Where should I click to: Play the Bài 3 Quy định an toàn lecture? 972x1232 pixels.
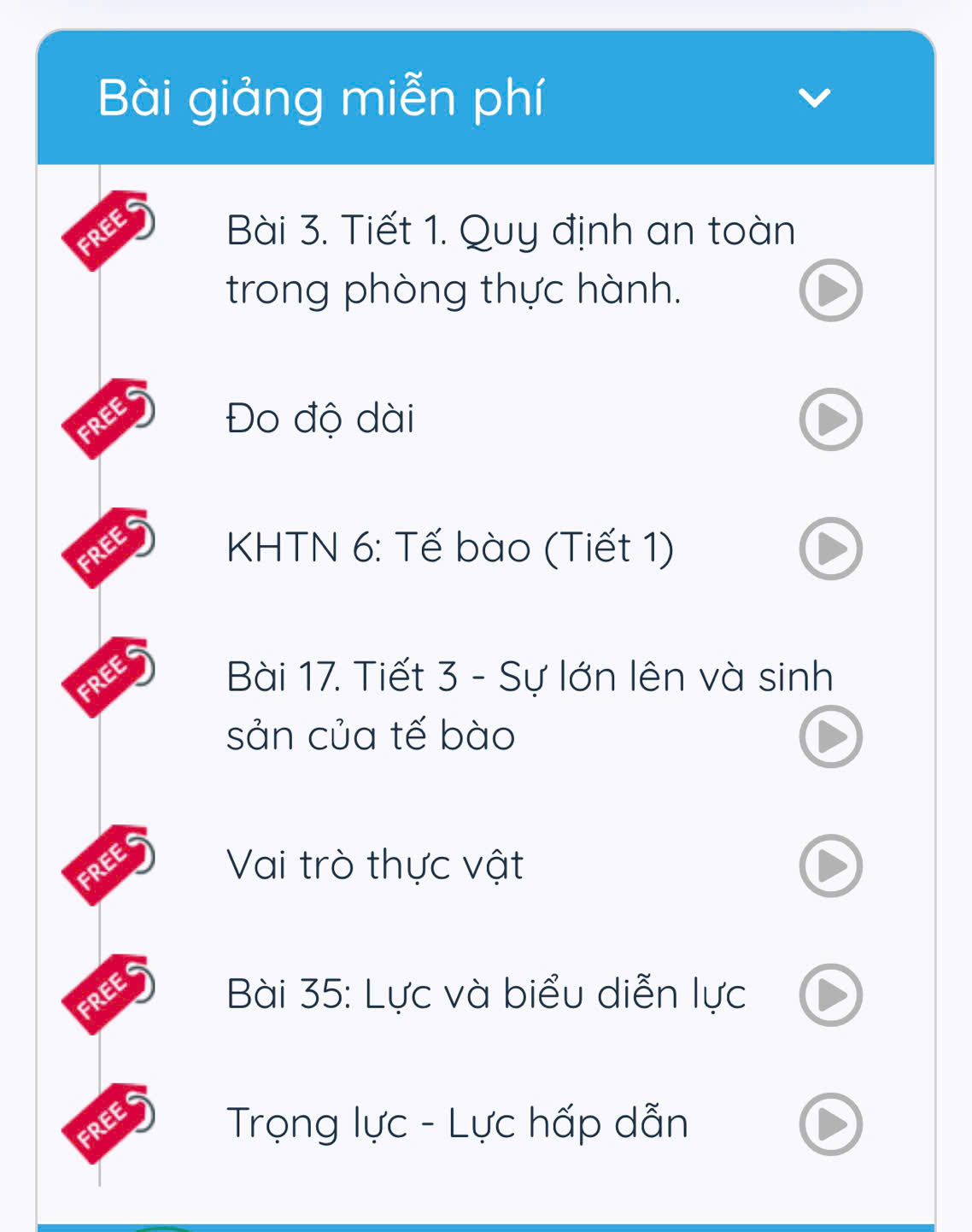point(831,290)
